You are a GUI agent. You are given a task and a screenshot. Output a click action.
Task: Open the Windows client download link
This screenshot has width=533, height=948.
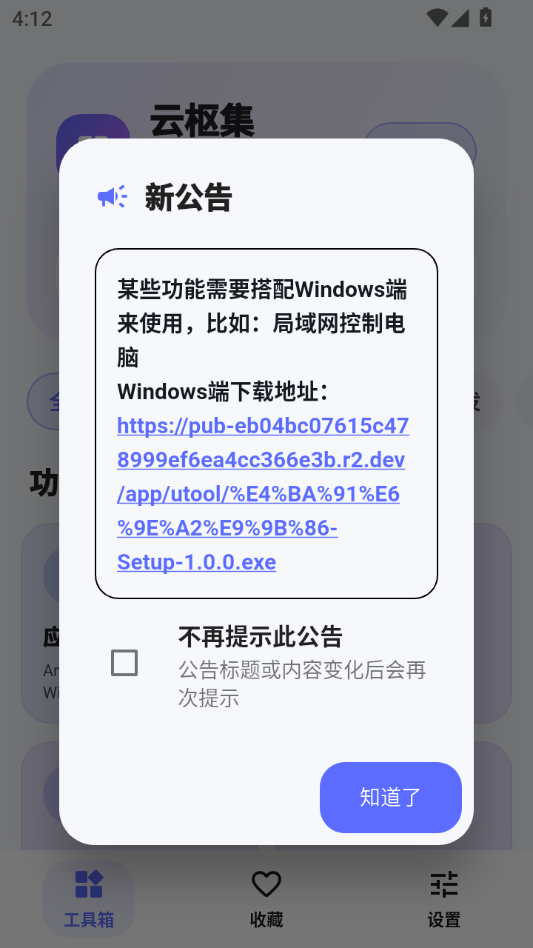click(263, 494)
